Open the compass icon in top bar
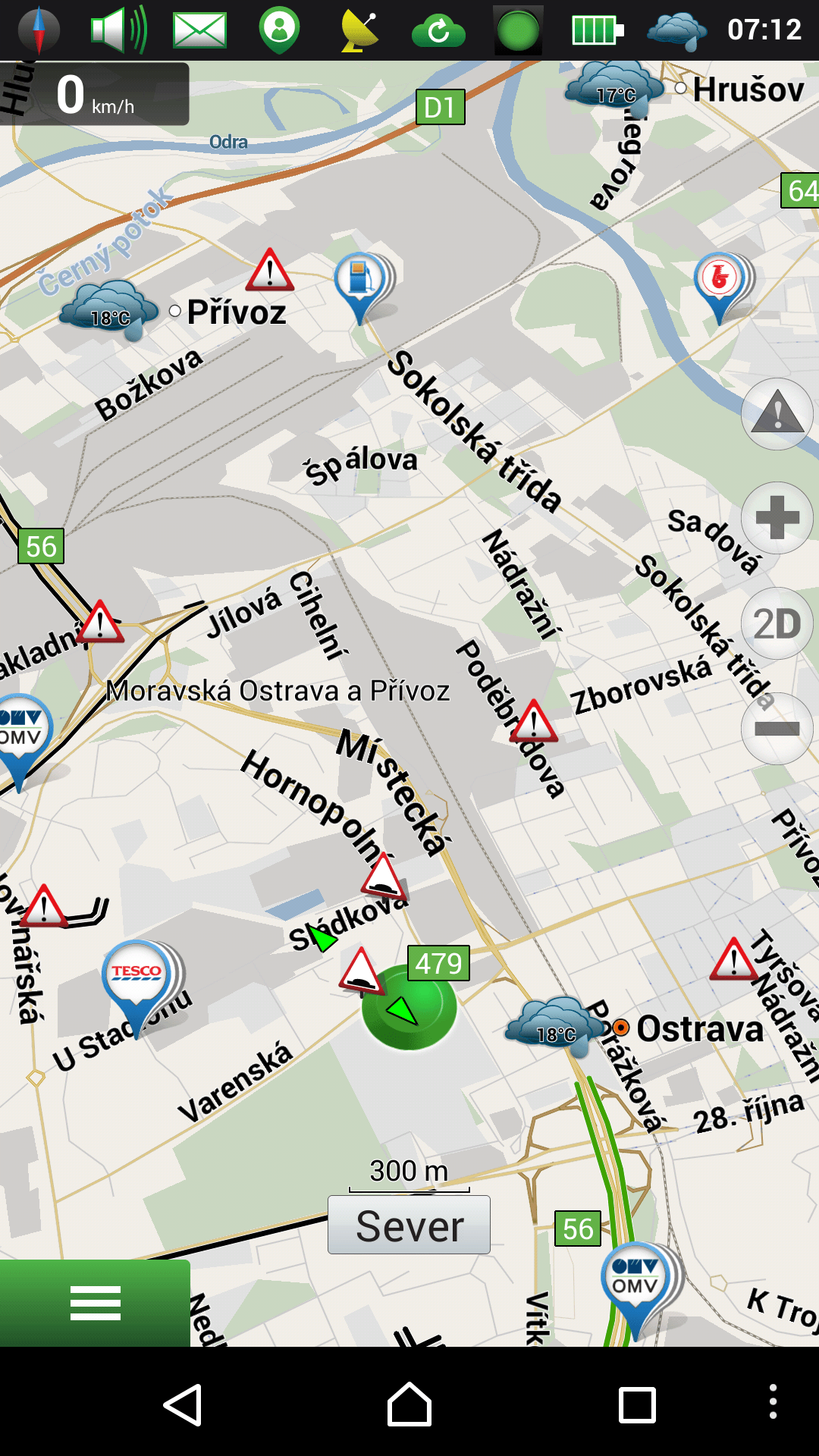This screenshot has width=819, height=1456. (38, 30)
